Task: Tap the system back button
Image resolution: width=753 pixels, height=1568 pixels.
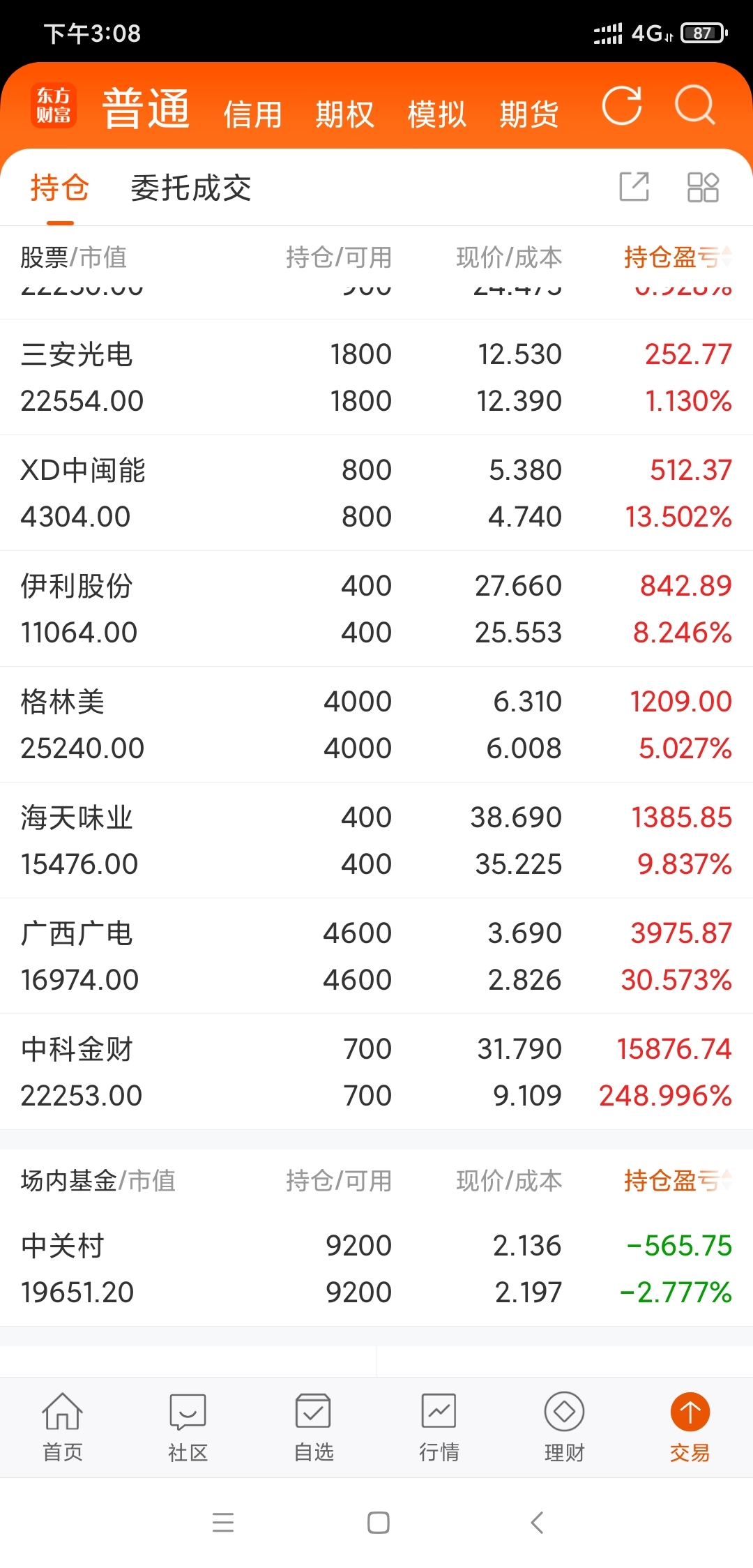Action: click(x=537, y=1522)
